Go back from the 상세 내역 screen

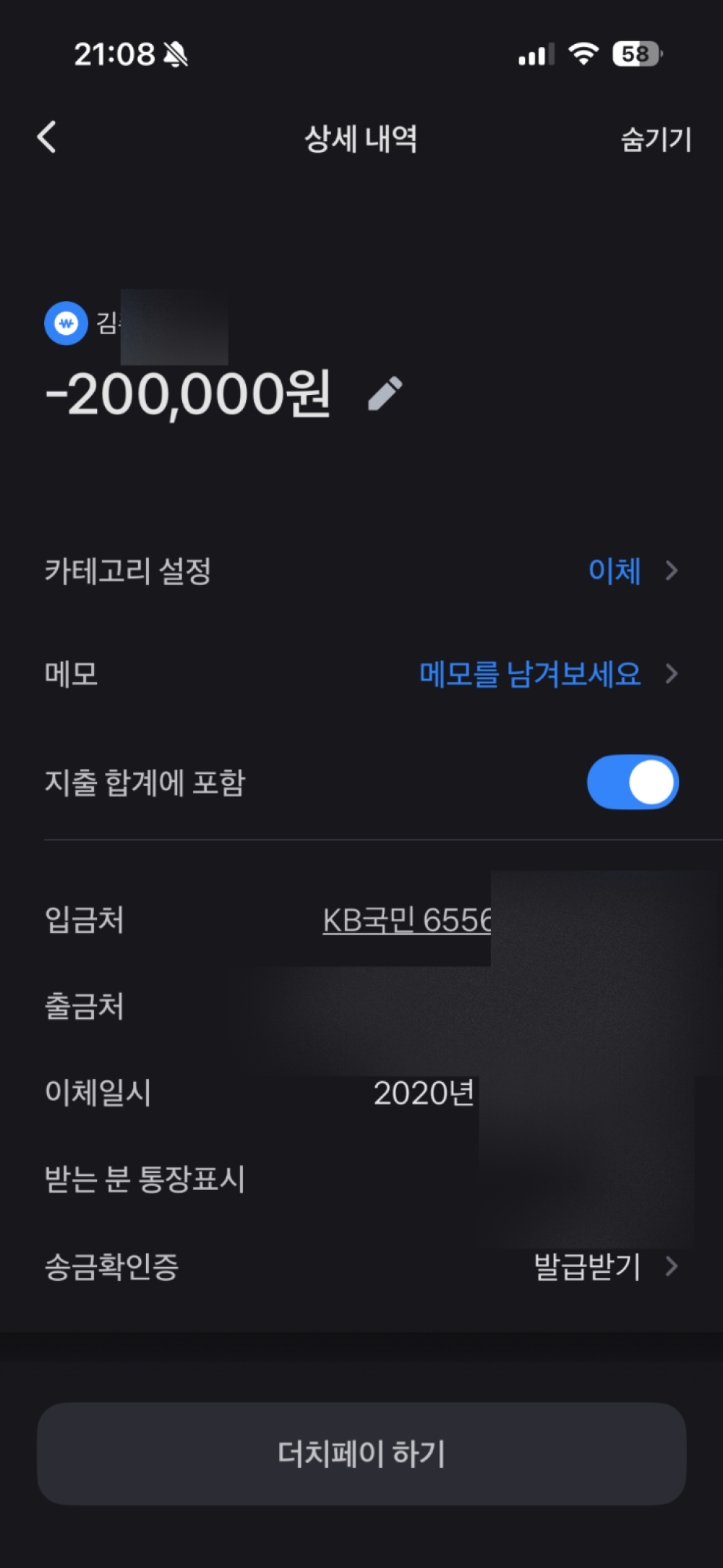pyautogui.click(x=47, y=137)
